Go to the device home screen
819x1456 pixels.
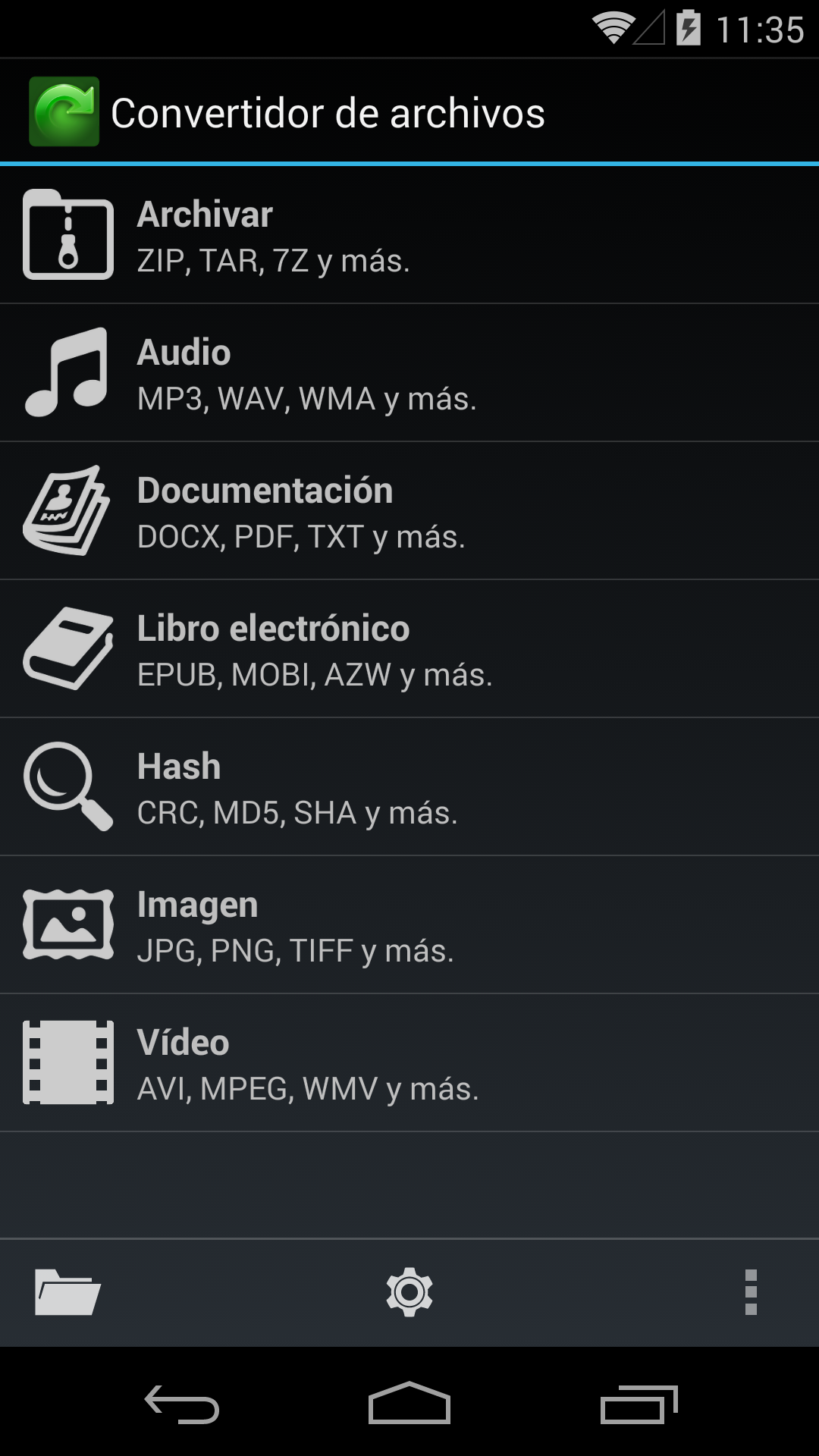(x=409, y=1404)
